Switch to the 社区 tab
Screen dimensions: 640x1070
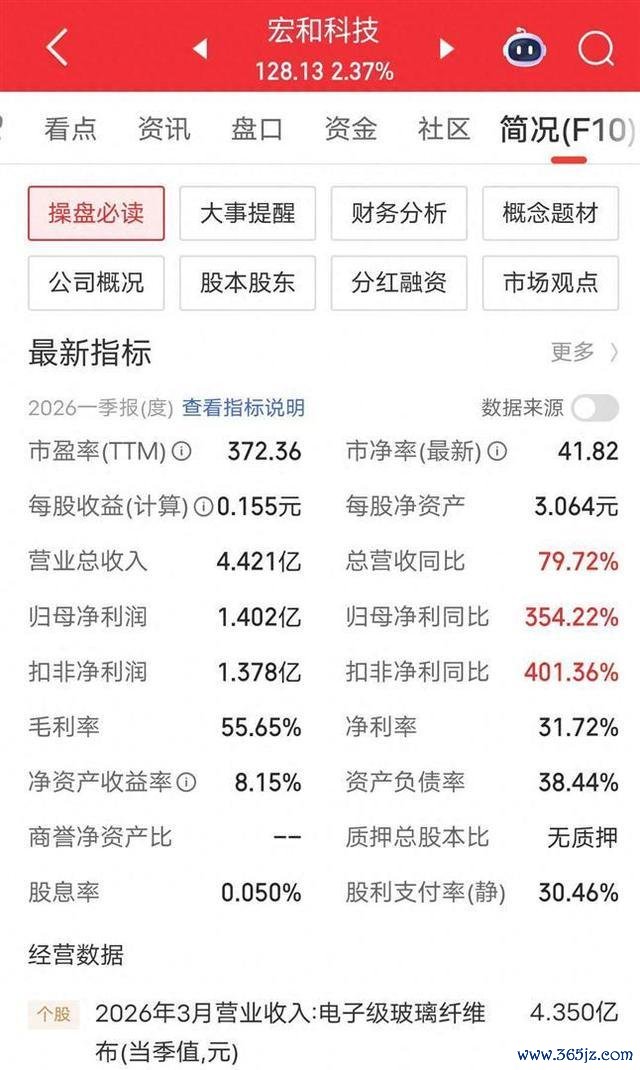point(443,128)
